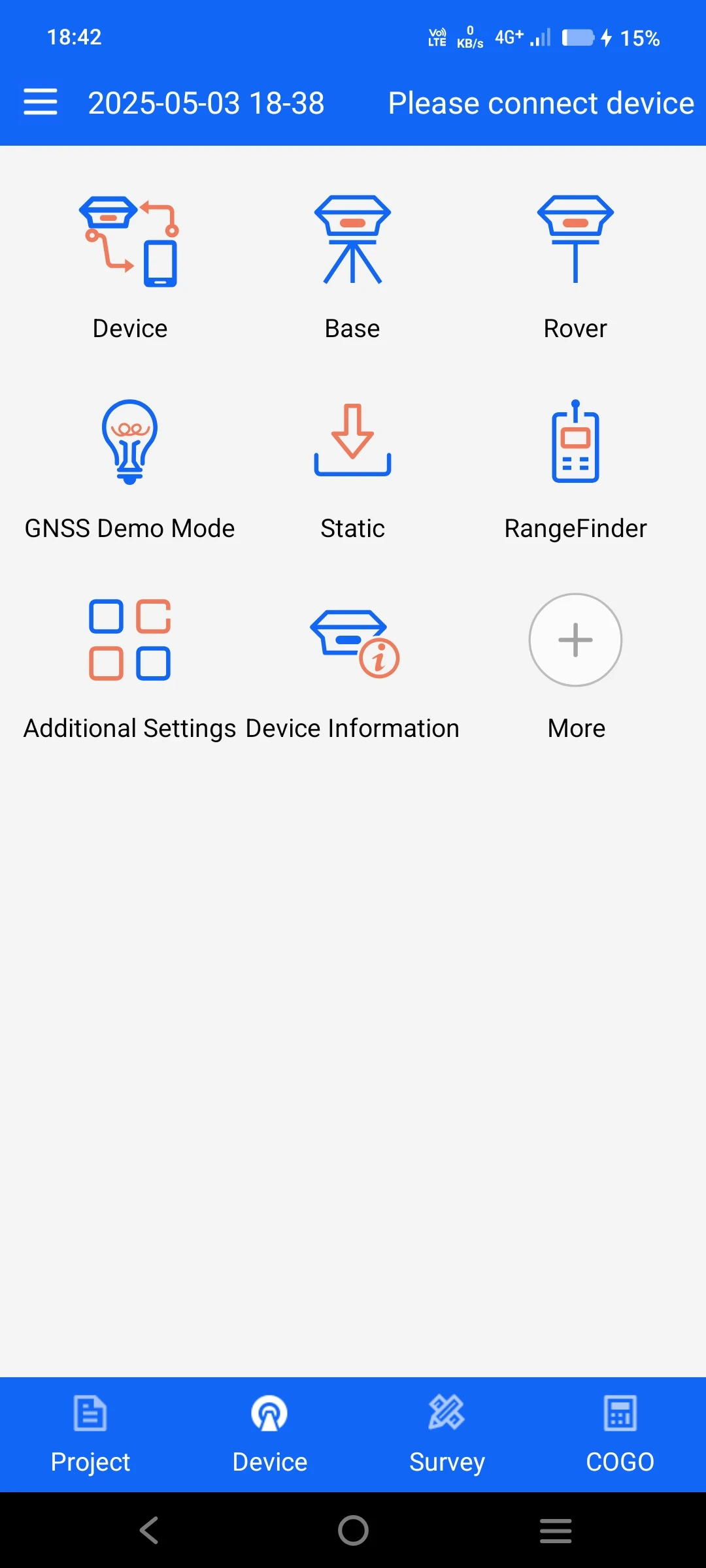Select the Device tab in bottom bar
This screenshot has width=706, height=1568.
tap(269, 1434)
